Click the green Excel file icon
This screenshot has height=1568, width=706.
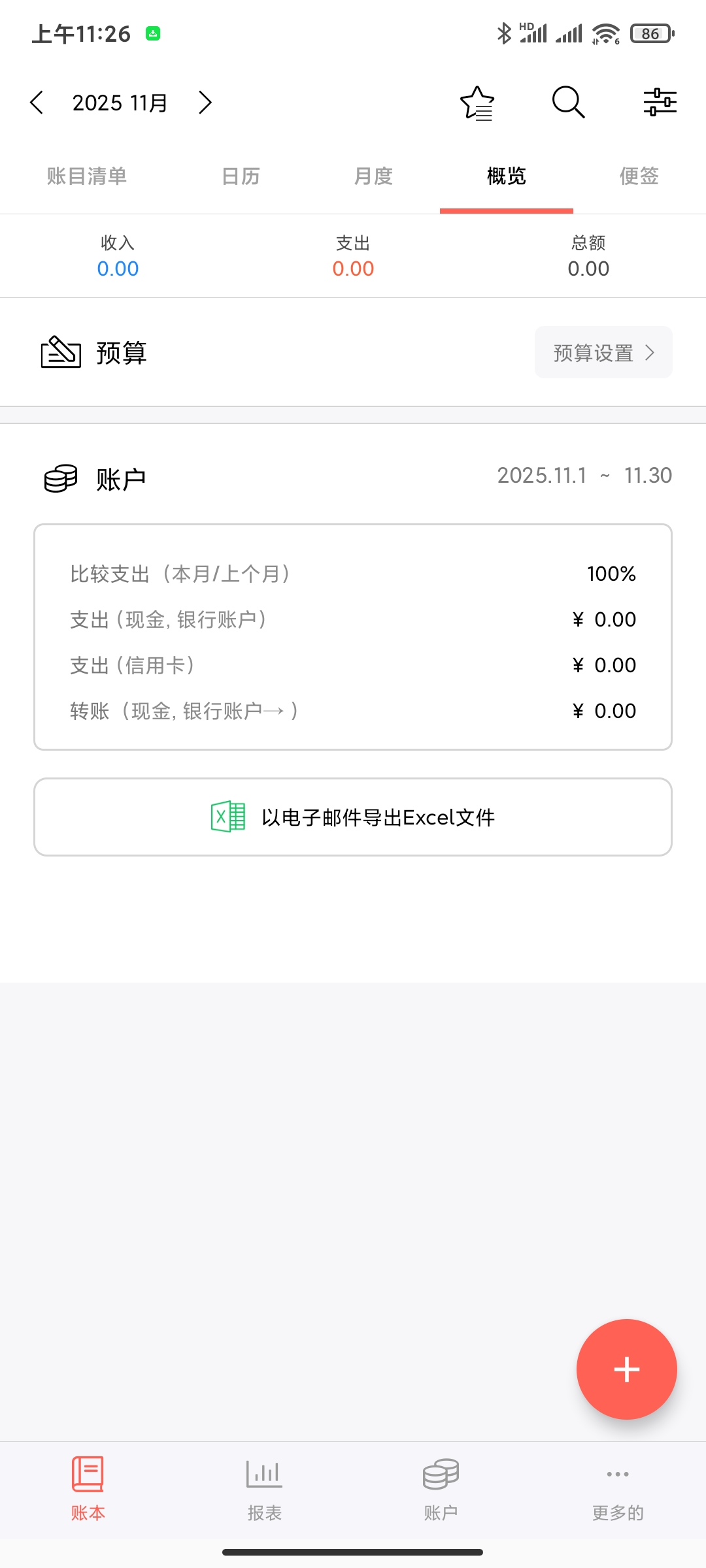(x=226, y=817)
